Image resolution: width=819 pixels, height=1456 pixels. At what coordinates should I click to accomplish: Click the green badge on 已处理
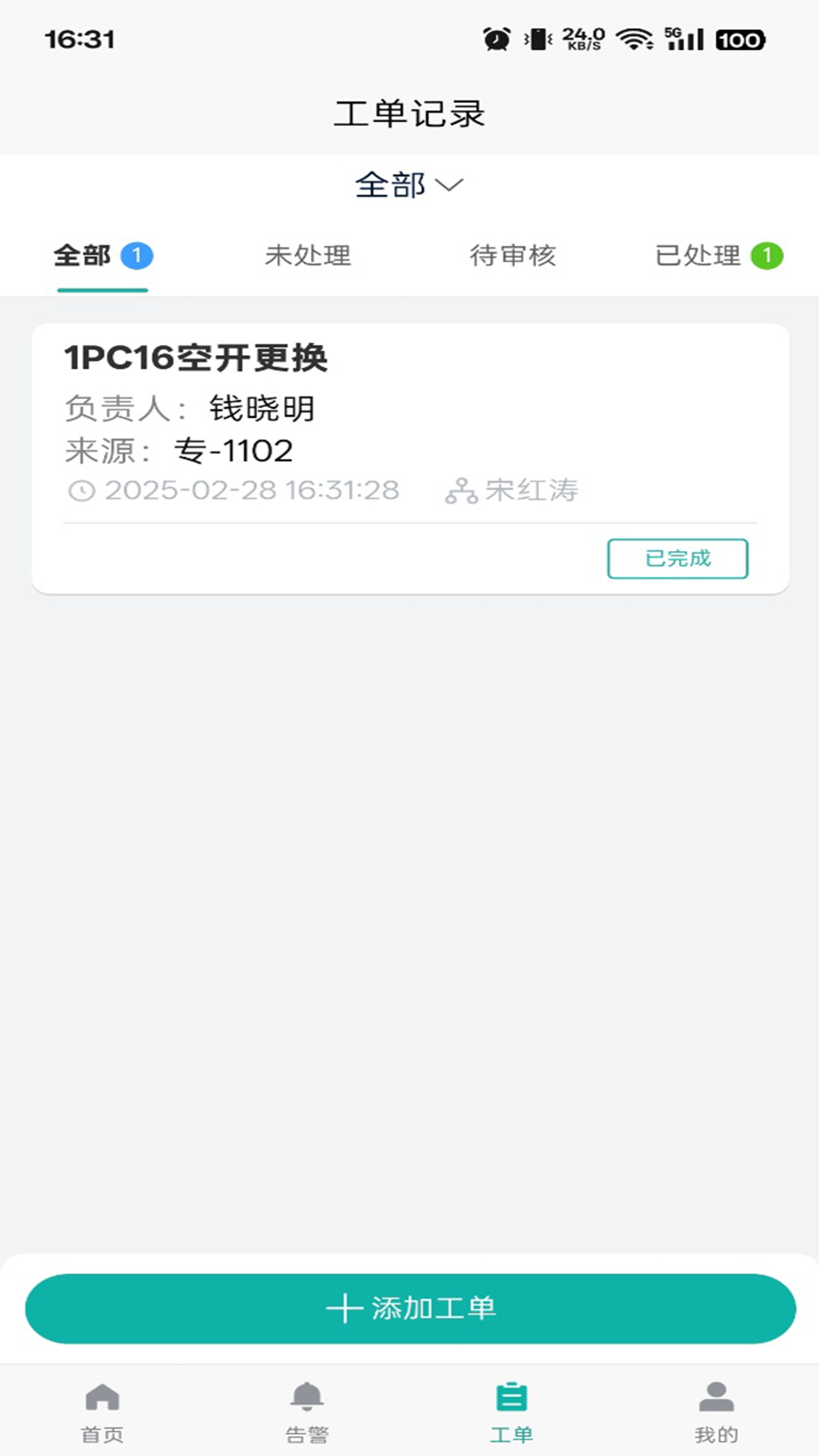coord(768,256)
